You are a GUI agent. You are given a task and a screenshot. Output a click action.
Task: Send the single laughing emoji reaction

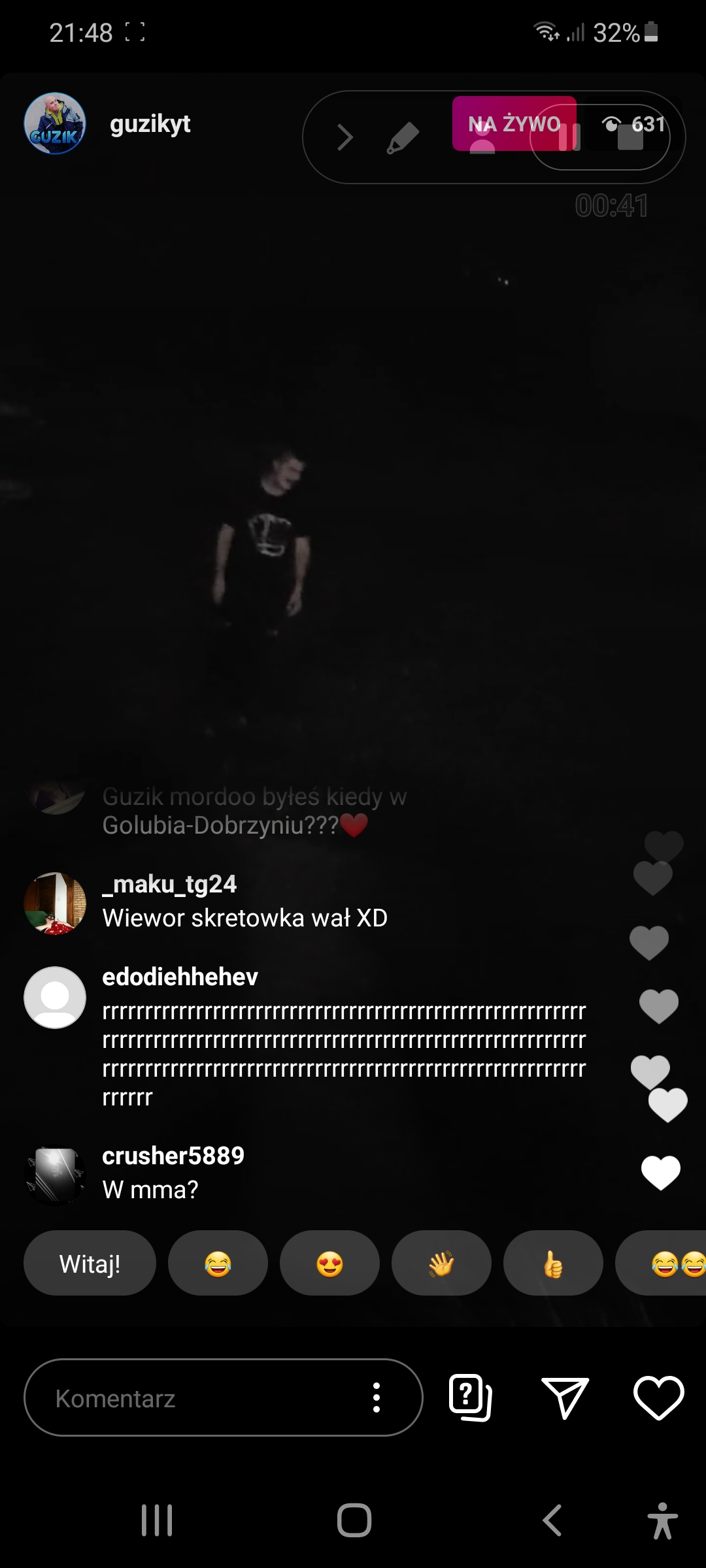pyautogui.click(x=218, y=1264)
